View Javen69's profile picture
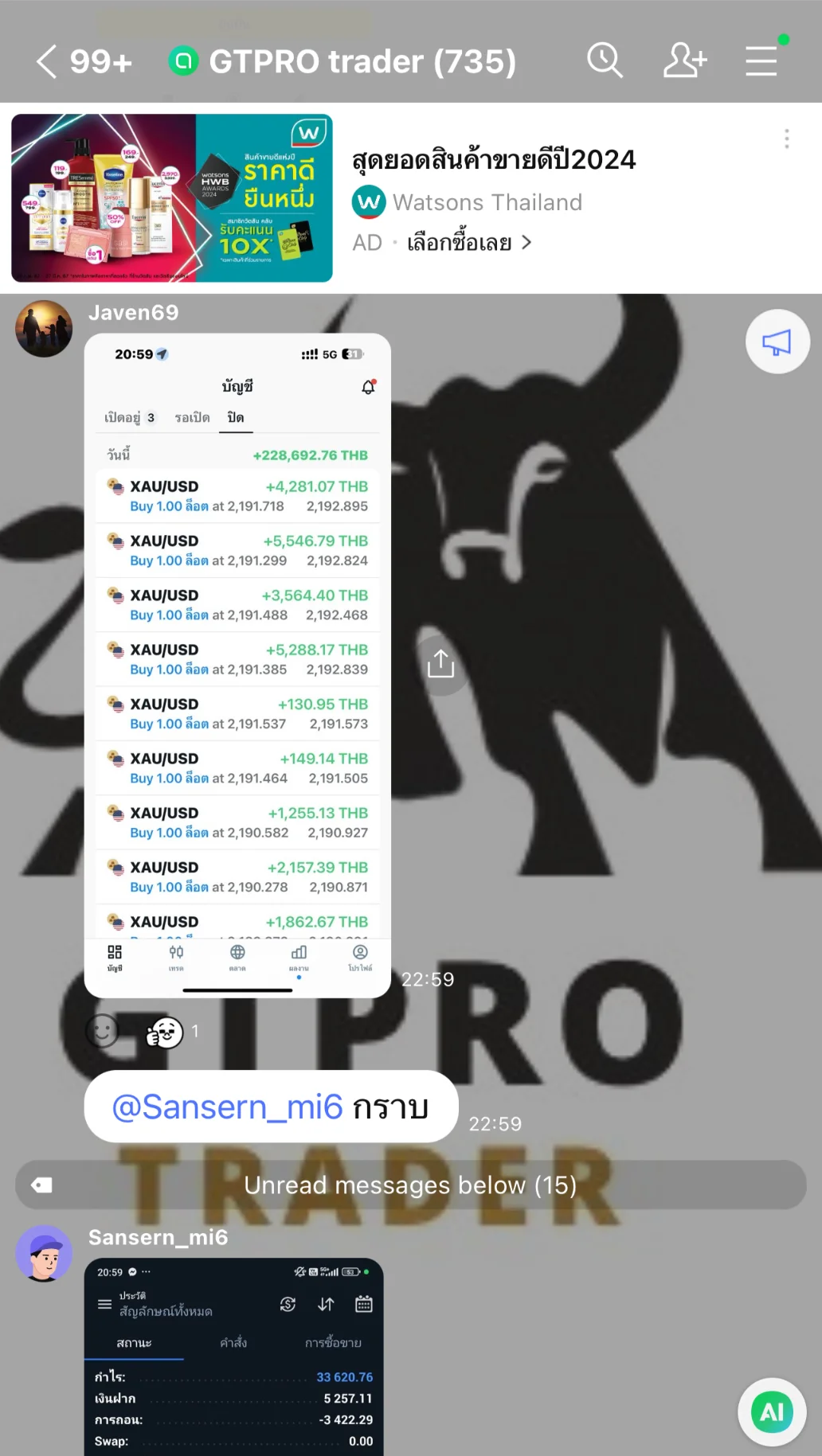 (x=45, y=328)
